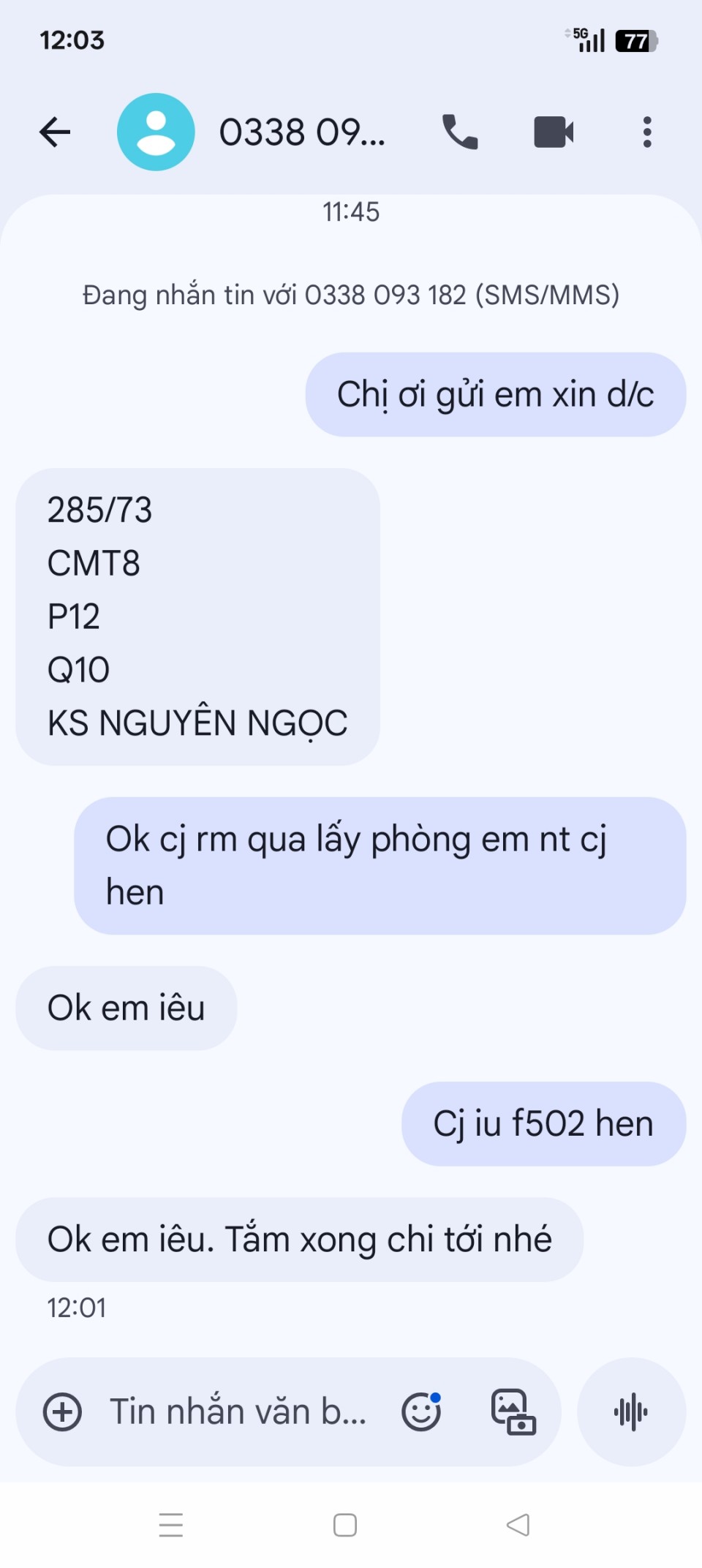Open the three-dot overflow menu
The image size is (702, 1568).
pyautogui.click(x=647, y=132)
